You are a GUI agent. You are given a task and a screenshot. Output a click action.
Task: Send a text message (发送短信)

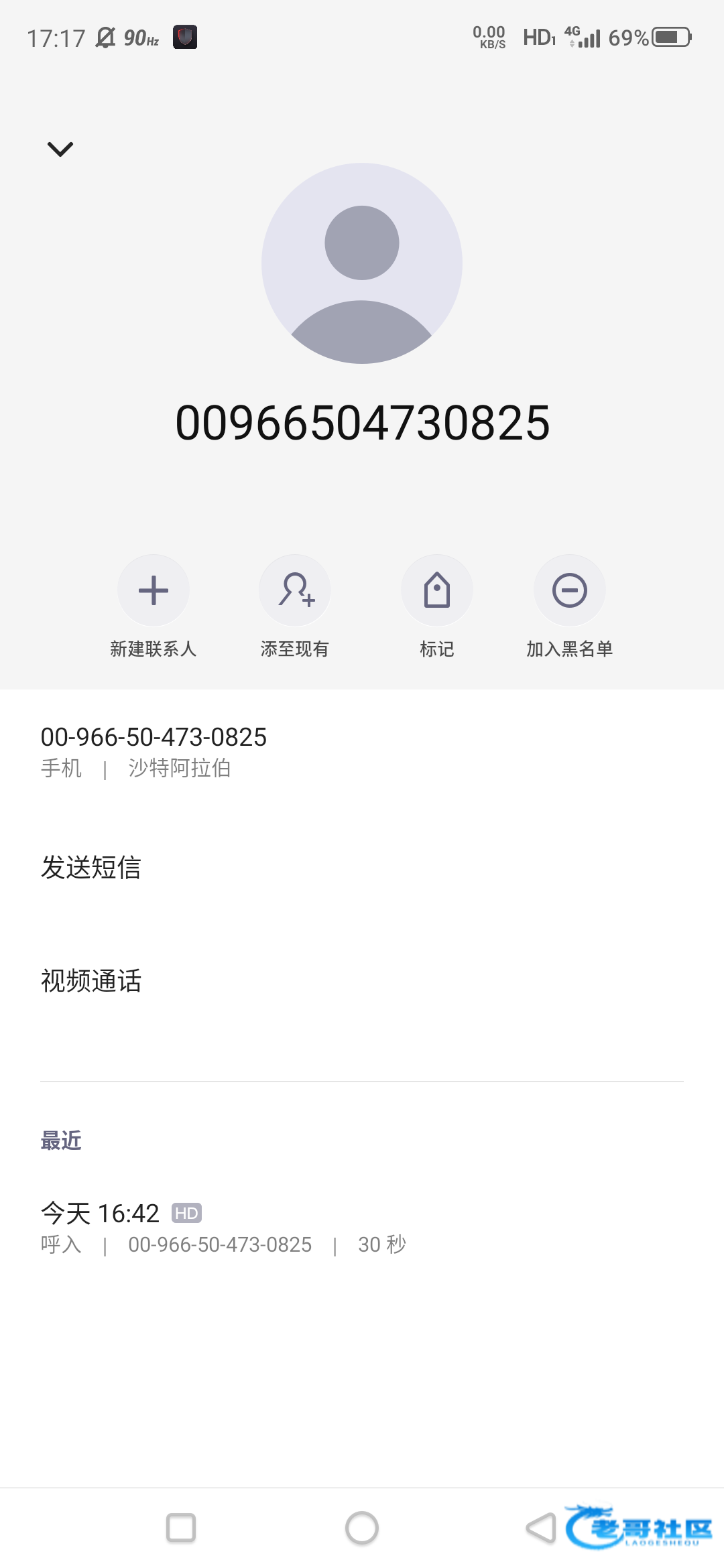pos(91,867)
